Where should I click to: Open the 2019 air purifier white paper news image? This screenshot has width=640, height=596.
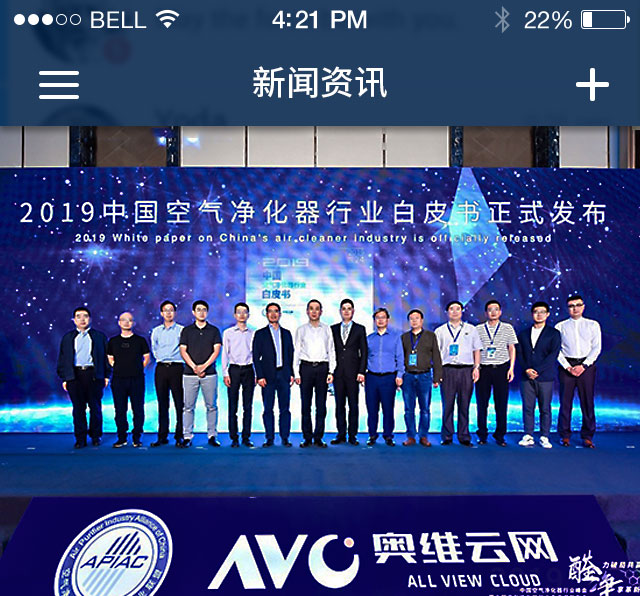(320, 361)
